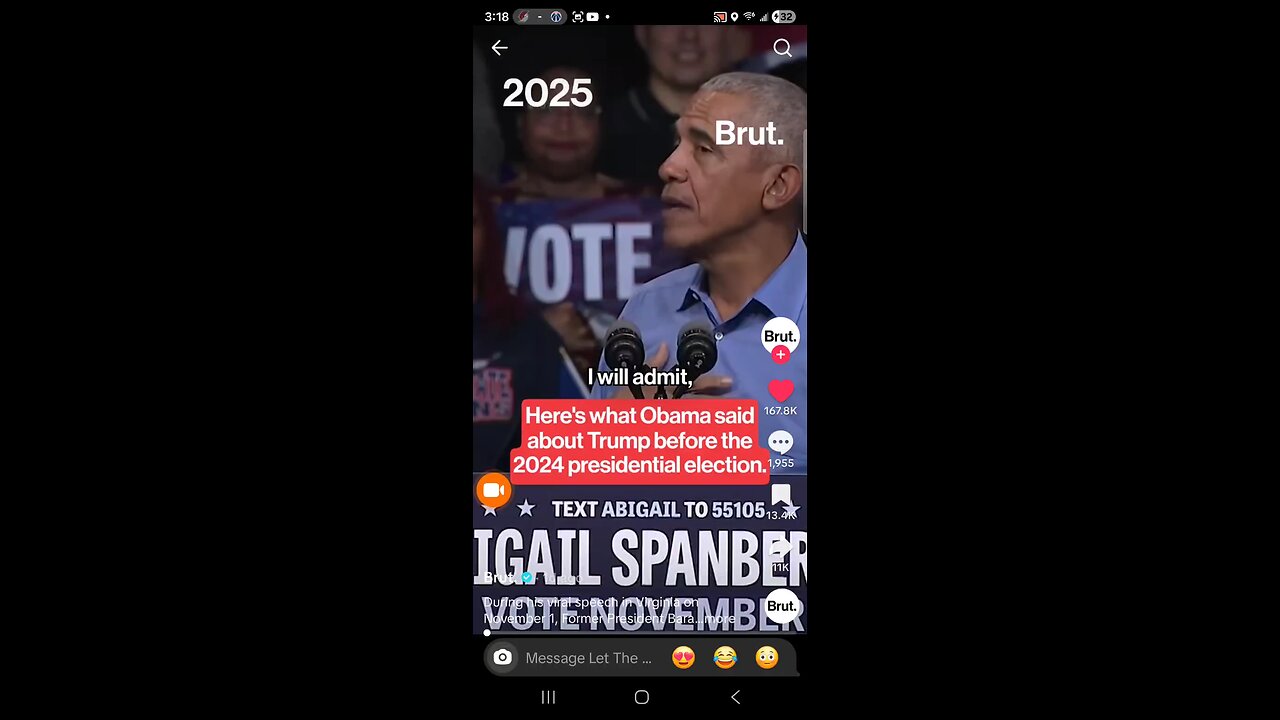The width and height of the screenshot is (1280, 720).
Task: Open search with the magnifier icon
Action: [x=782, y=48]
